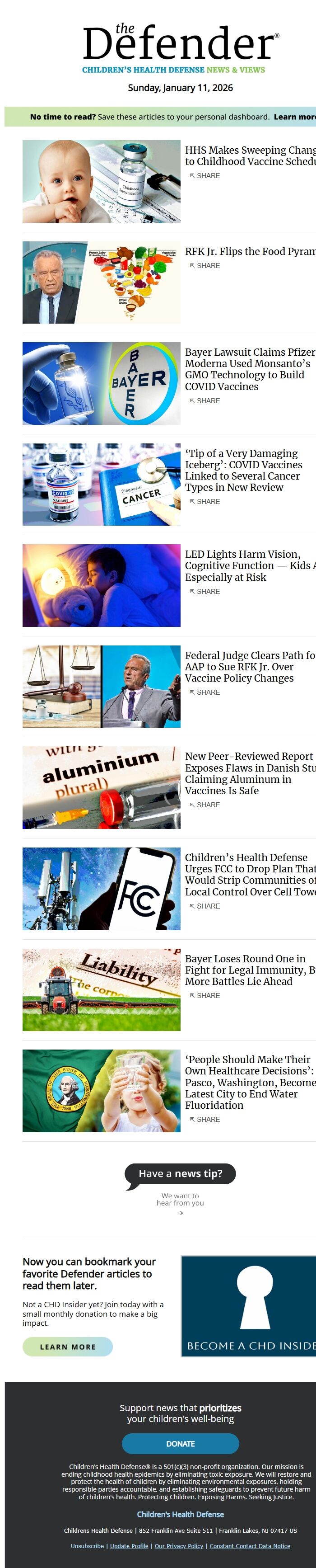
Task: Submit a tip via Have a news tip
Action: pos(180,1173)
